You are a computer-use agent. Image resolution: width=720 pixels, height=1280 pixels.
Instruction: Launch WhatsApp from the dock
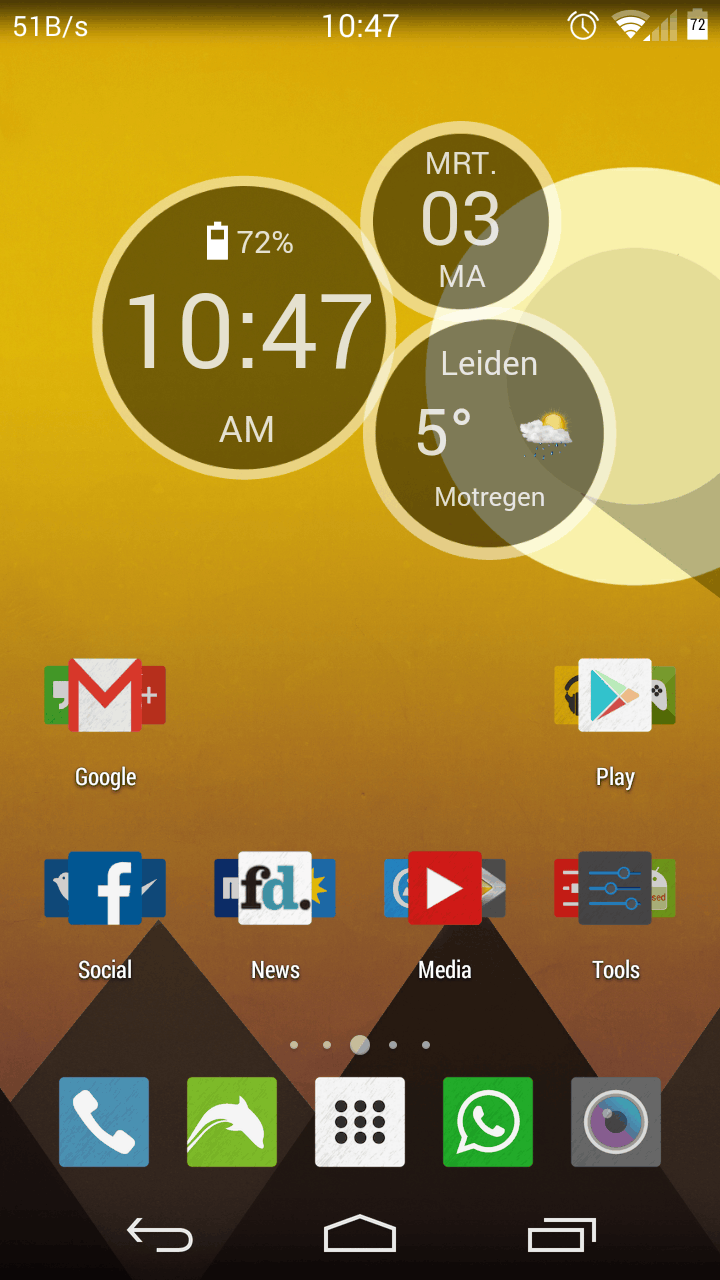click(488, 1122)
